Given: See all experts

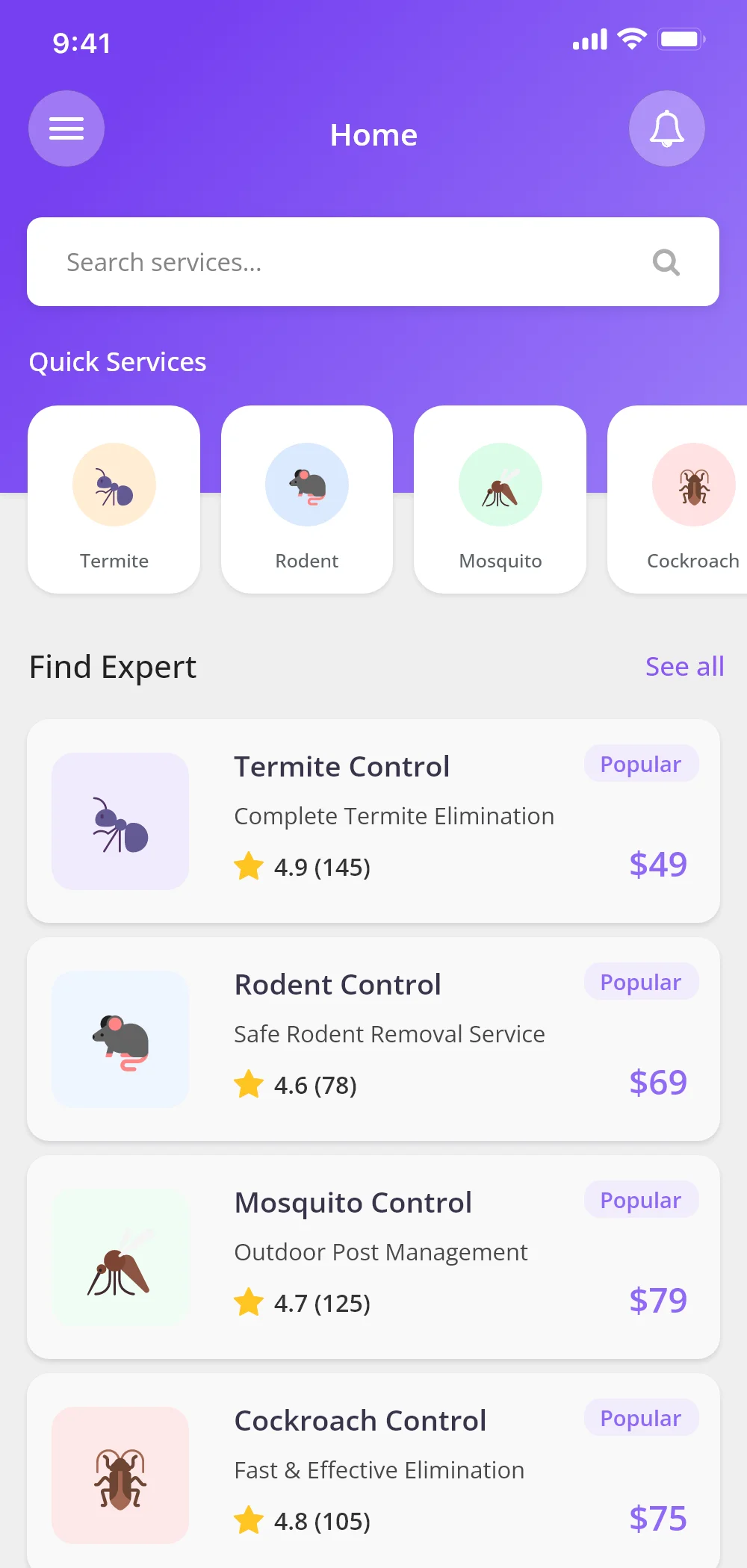Looking at the screenshot, I should 684,667.
